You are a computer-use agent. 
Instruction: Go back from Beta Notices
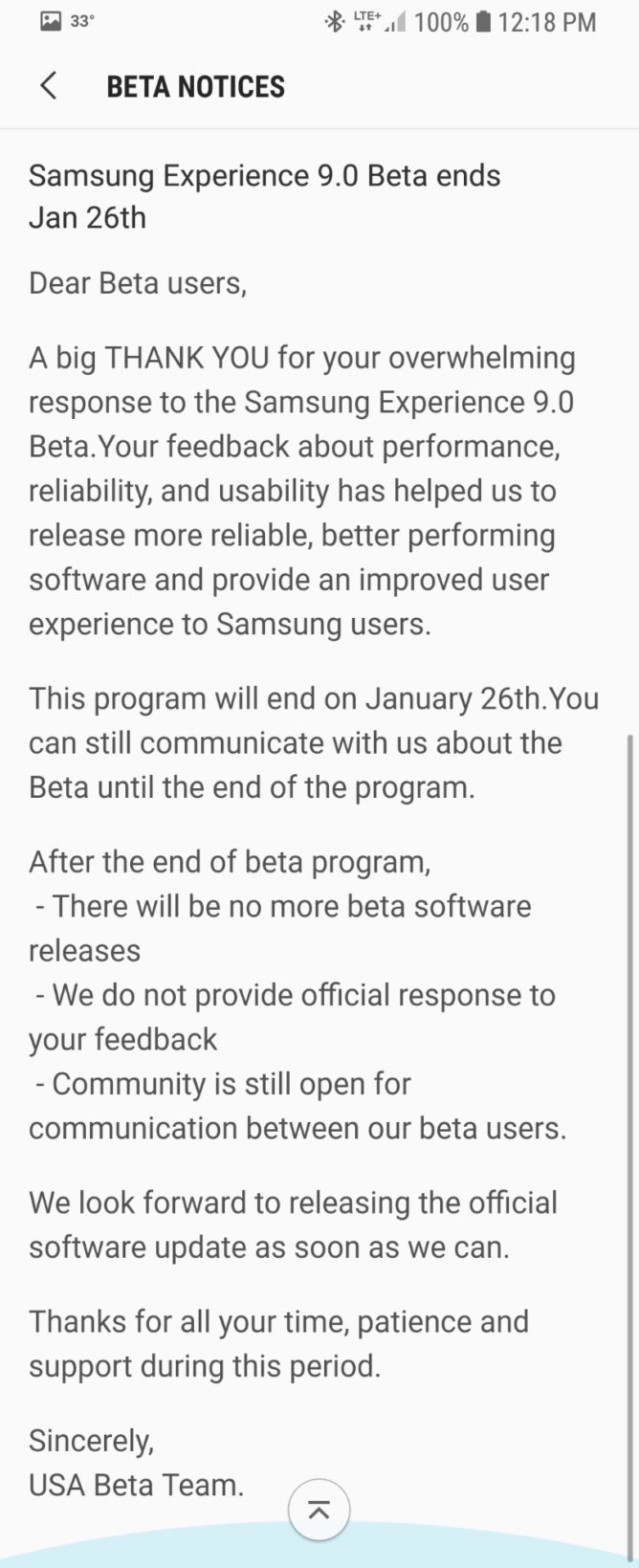tap(48, 86)
